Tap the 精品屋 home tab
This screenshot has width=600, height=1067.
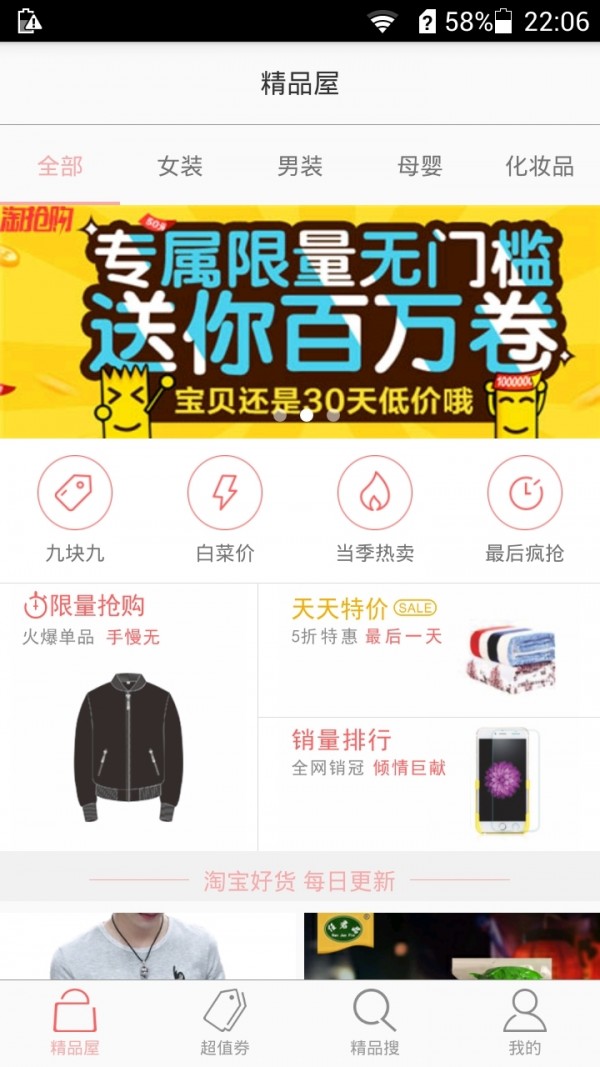pos(75,1023)
